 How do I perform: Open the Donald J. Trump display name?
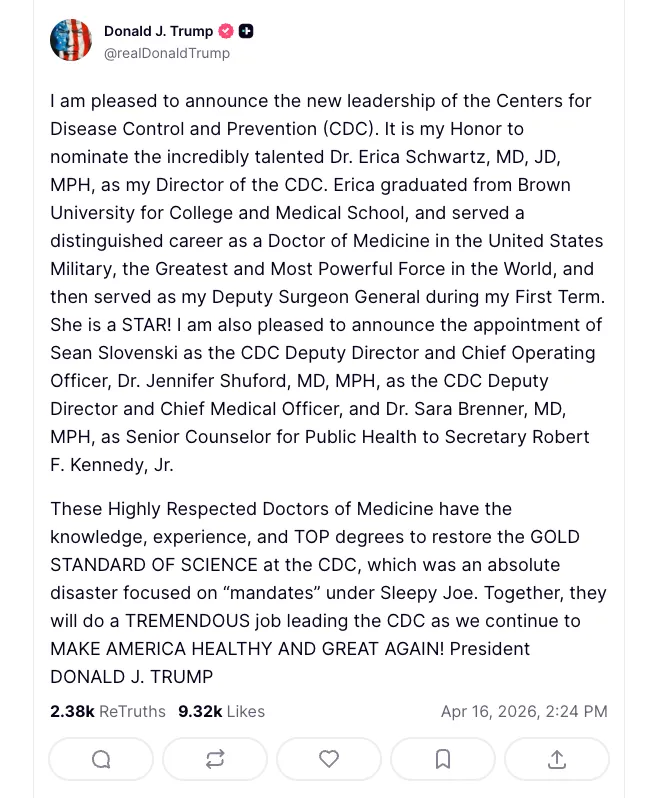158,31
